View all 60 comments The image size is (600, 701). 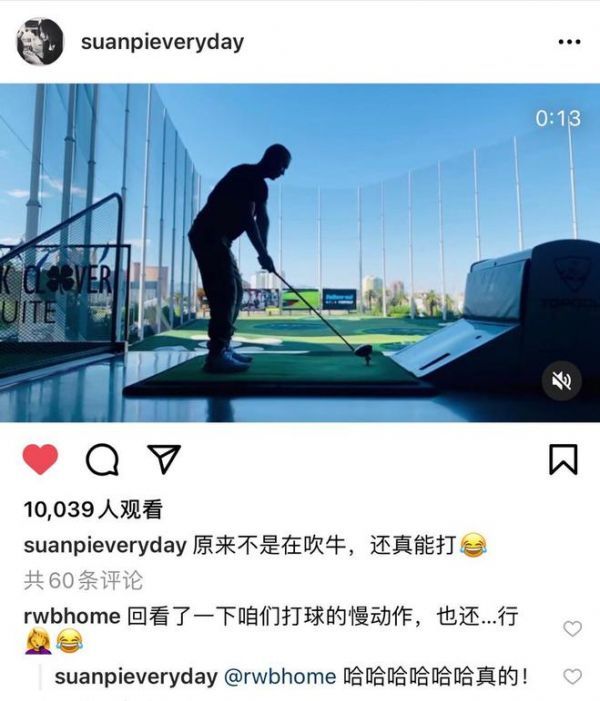click(83, 579)
